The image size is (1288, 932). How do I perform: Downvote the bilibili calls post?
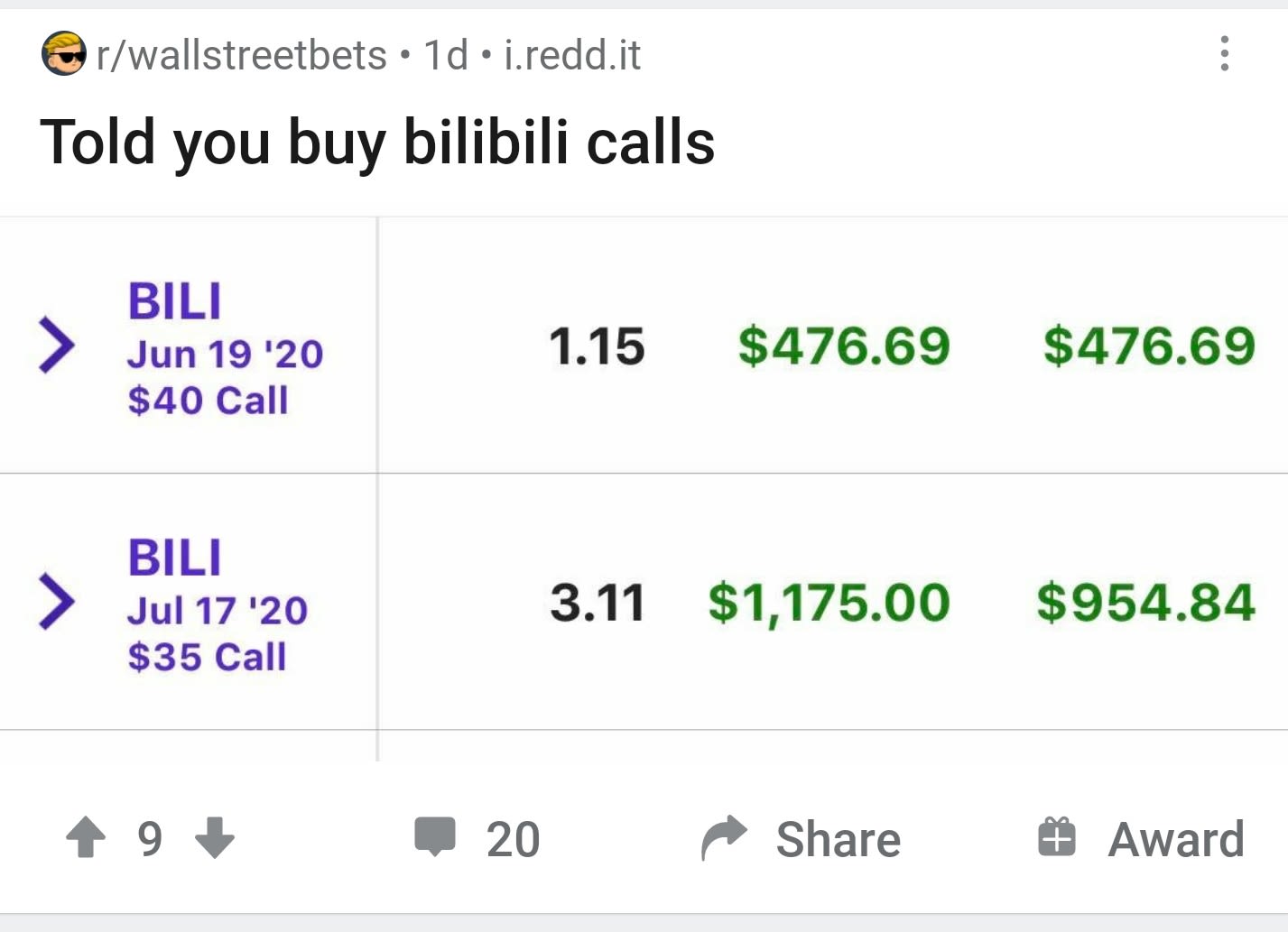coord(215,837)
